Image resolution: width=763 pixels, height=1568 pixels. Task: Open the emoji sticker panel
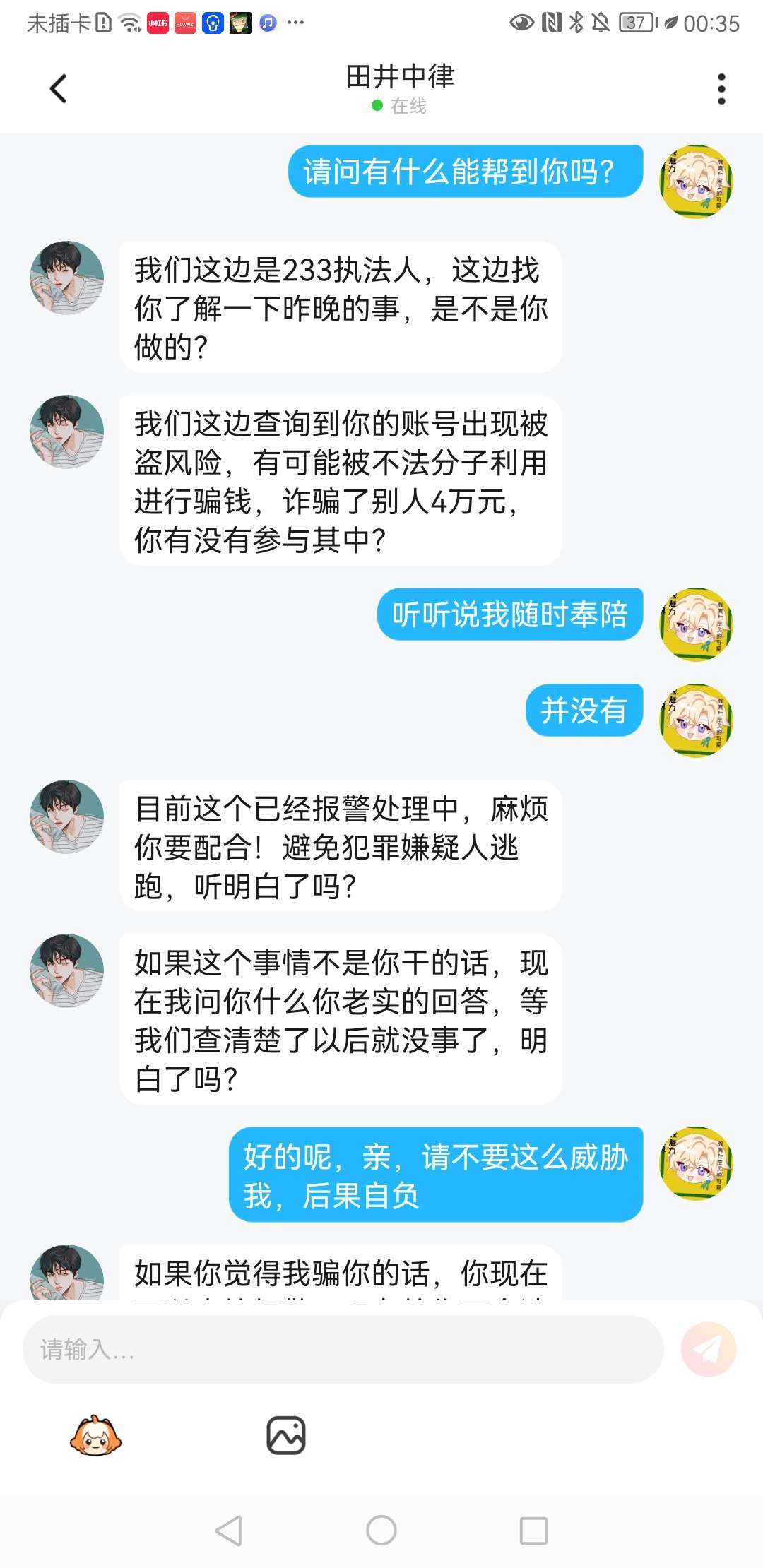pos(95,1436)
